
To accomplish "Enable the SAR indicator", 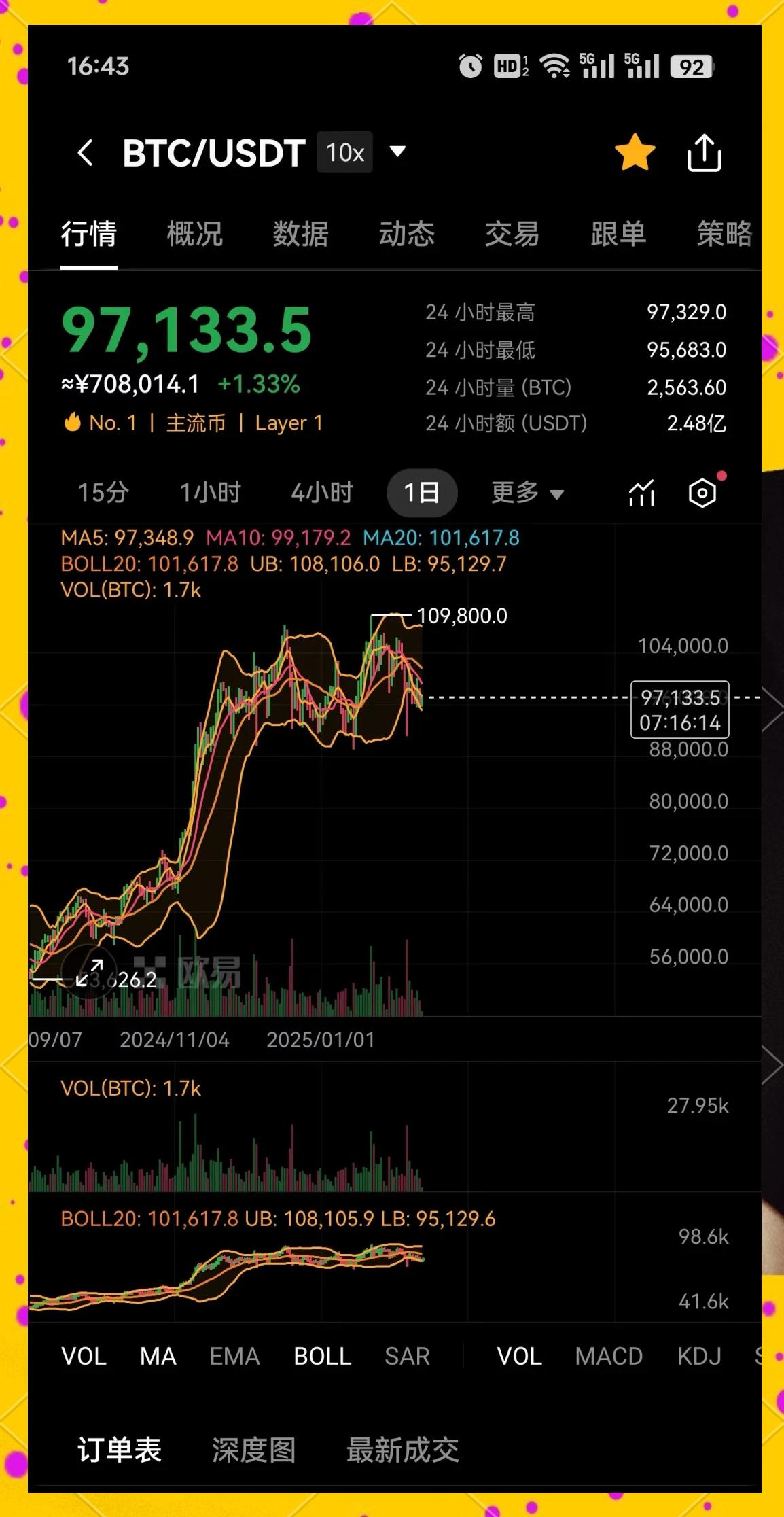I will [x=406, y=1355].
